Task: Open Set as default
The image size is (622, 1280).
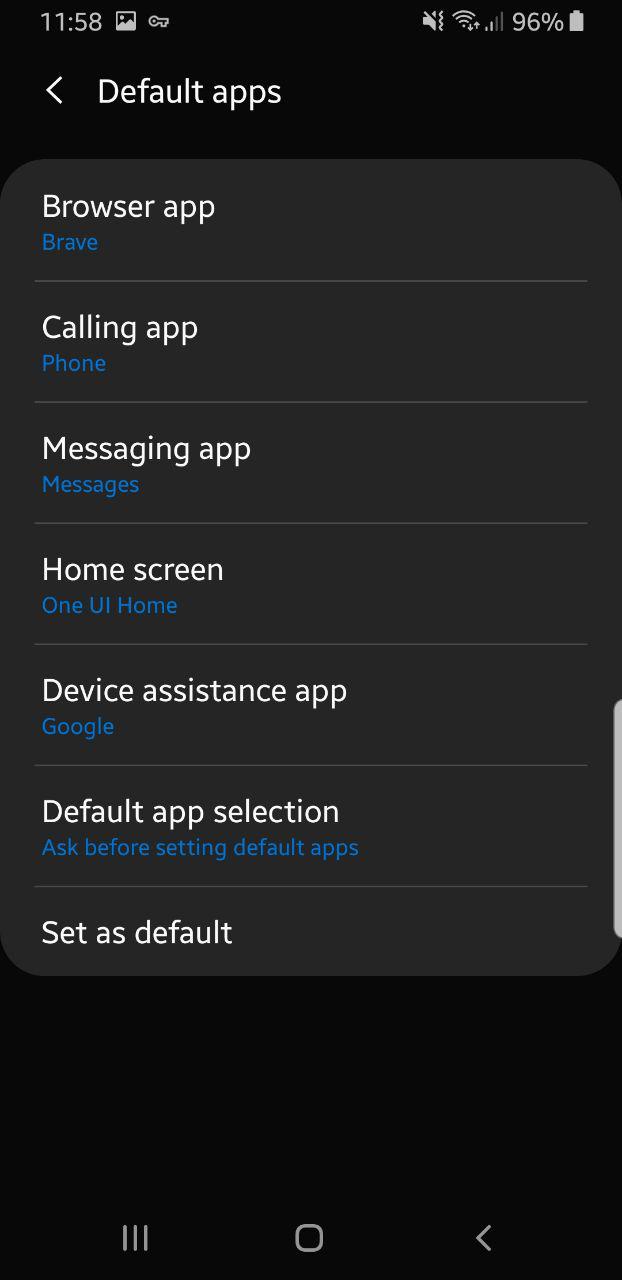Action: click(311, 932)
